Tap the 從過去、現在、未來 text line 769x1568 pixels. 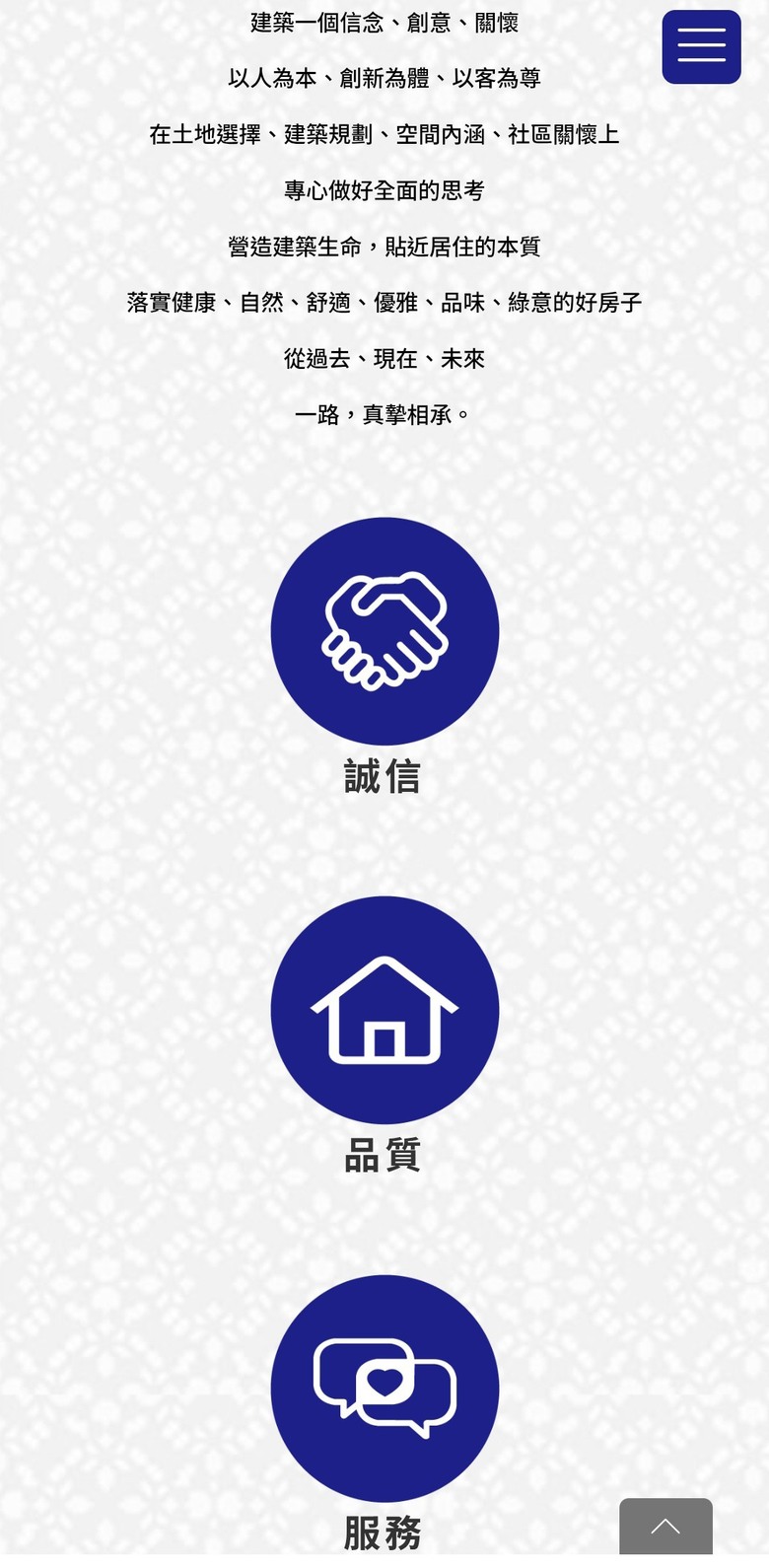384,359
